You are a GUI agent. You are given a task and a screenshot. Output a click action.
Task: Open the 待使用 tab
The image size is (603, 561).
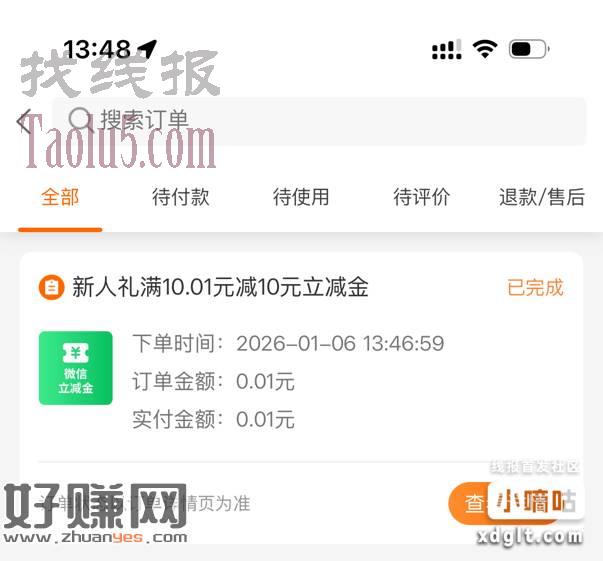301,197
